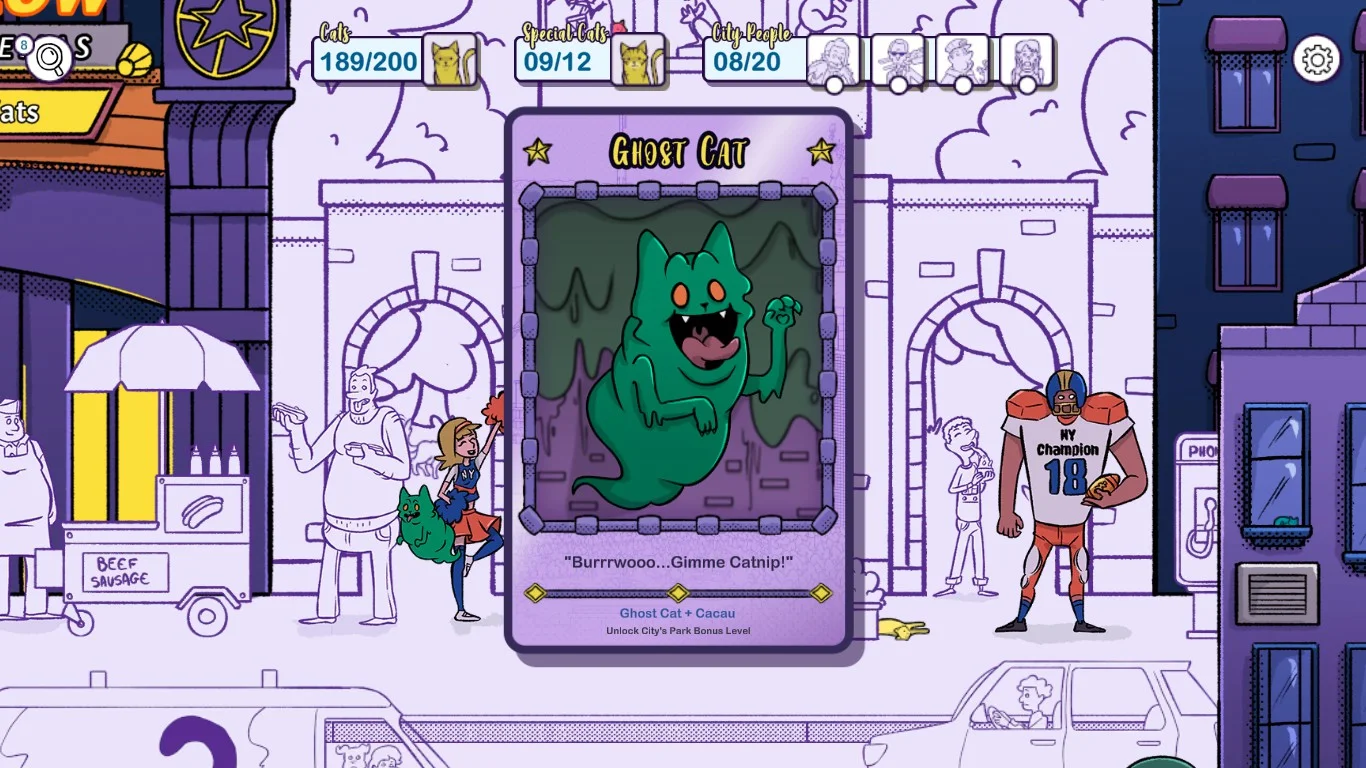The height and width of the screenshot is (768, 1366).
Task: Tap the yellow yarn ball icon
Action: [134, 62]
